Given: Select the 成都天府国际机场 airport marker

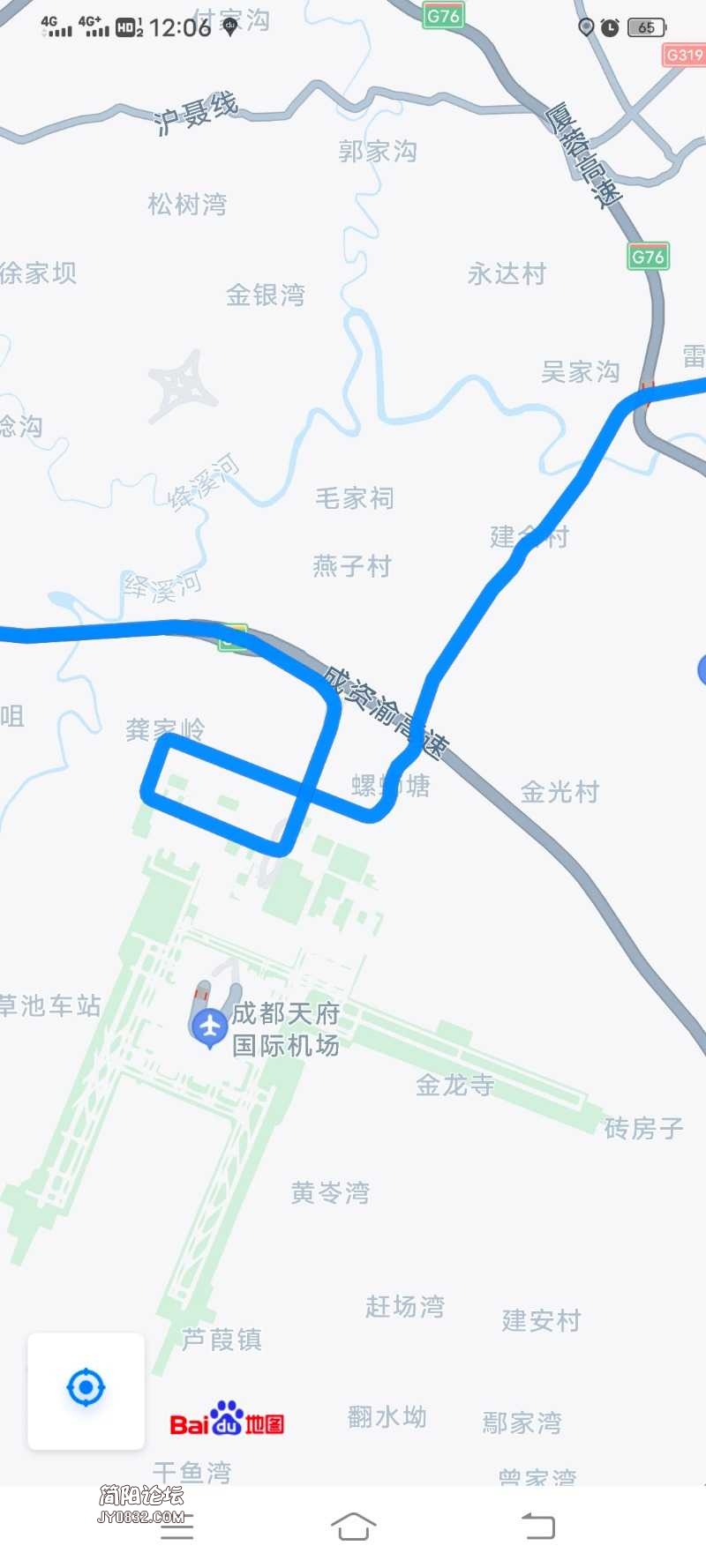Looking at the screenshot, I should click(x=209, y=1027).
